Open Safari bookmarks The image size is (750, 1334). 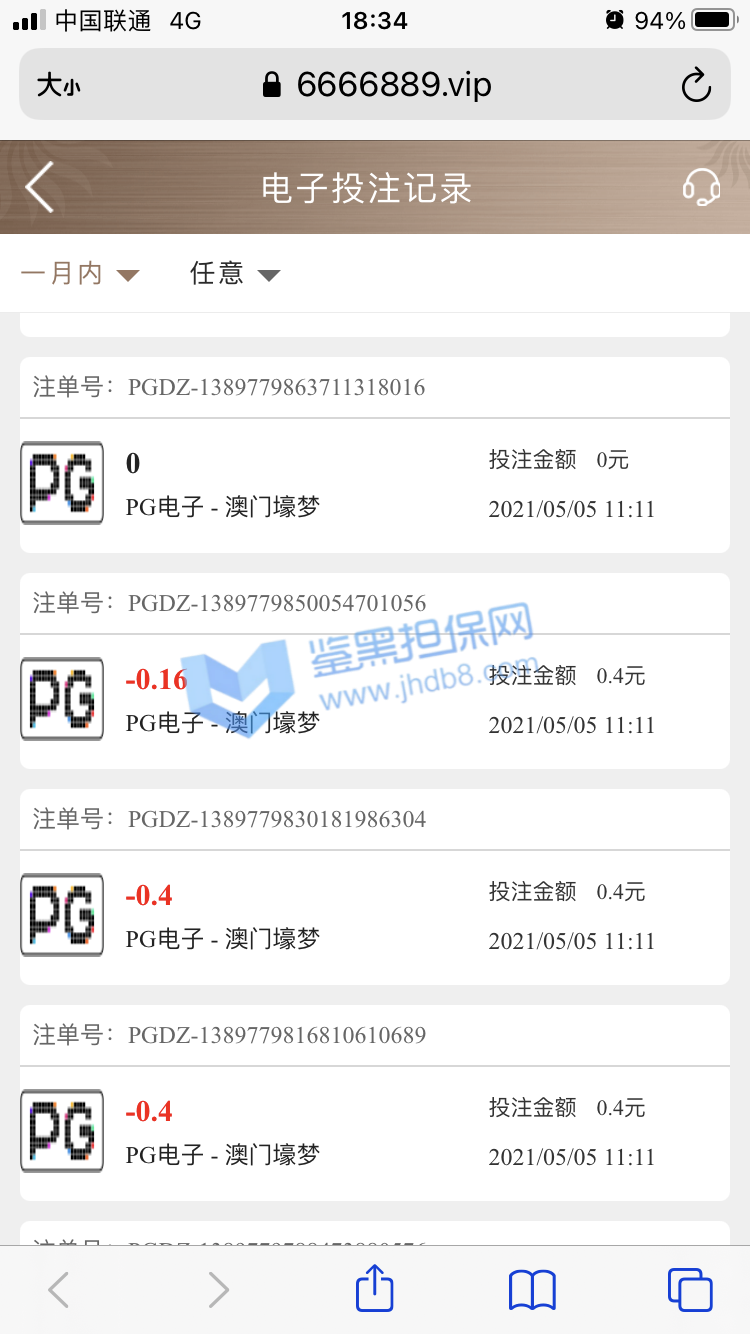pyautogui.click(x=532, y=1289)
